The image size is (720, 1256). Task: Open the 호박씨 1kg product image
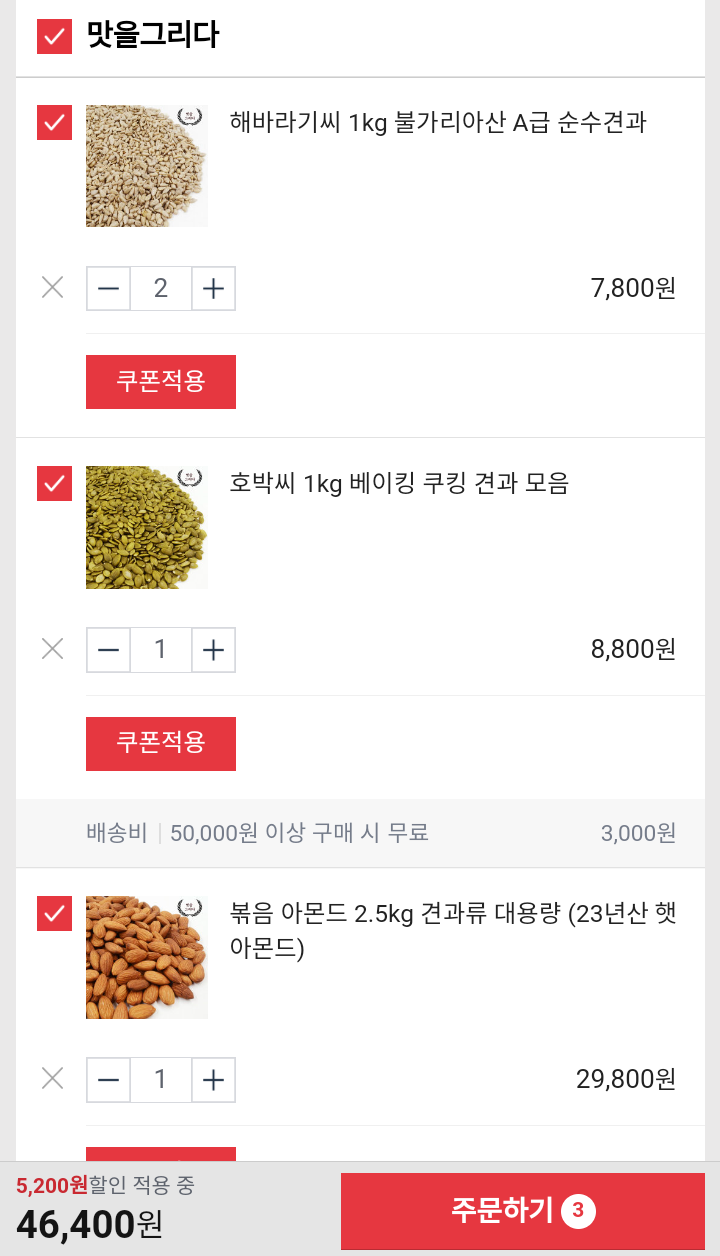[x=147, y=527]
